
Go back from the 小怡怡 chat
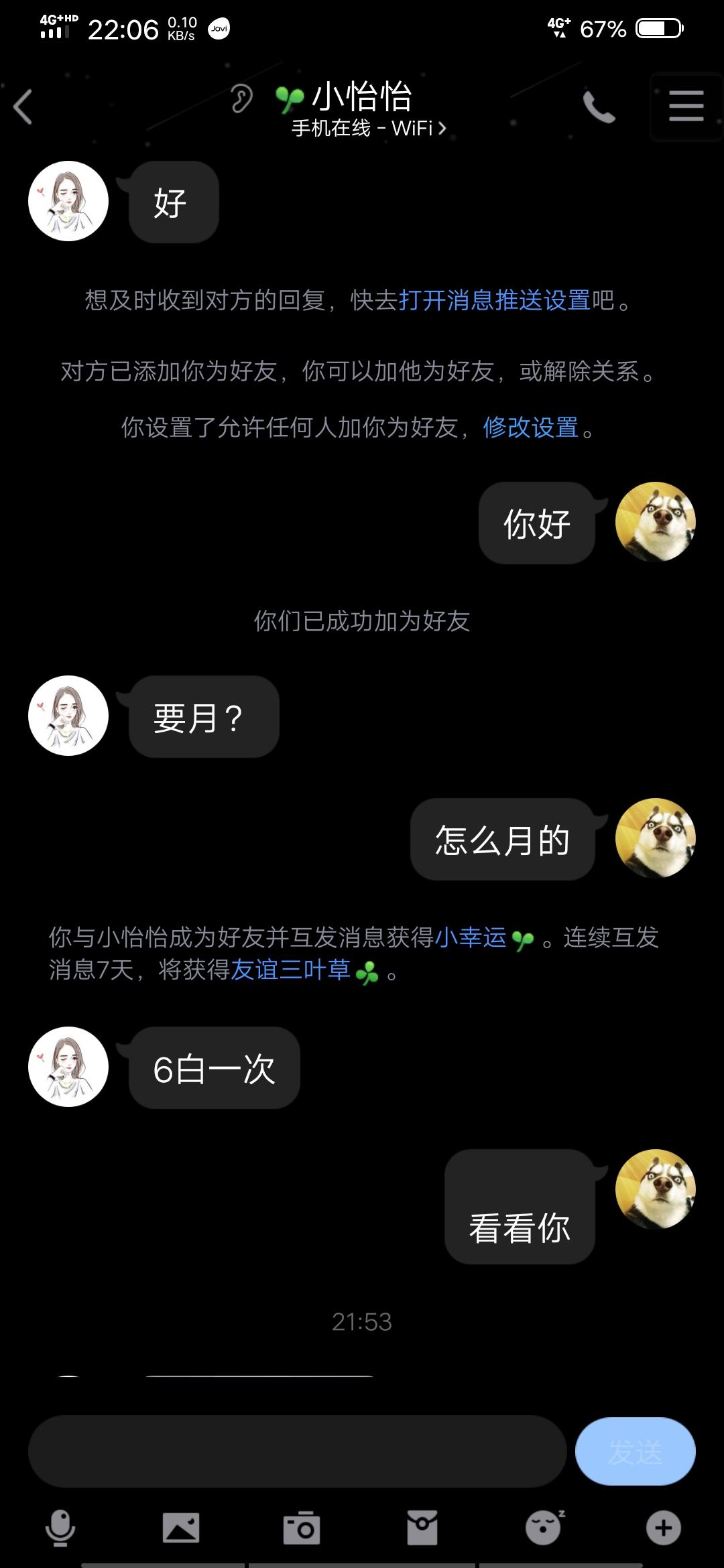pyautogui.click(x=23, y=107)
